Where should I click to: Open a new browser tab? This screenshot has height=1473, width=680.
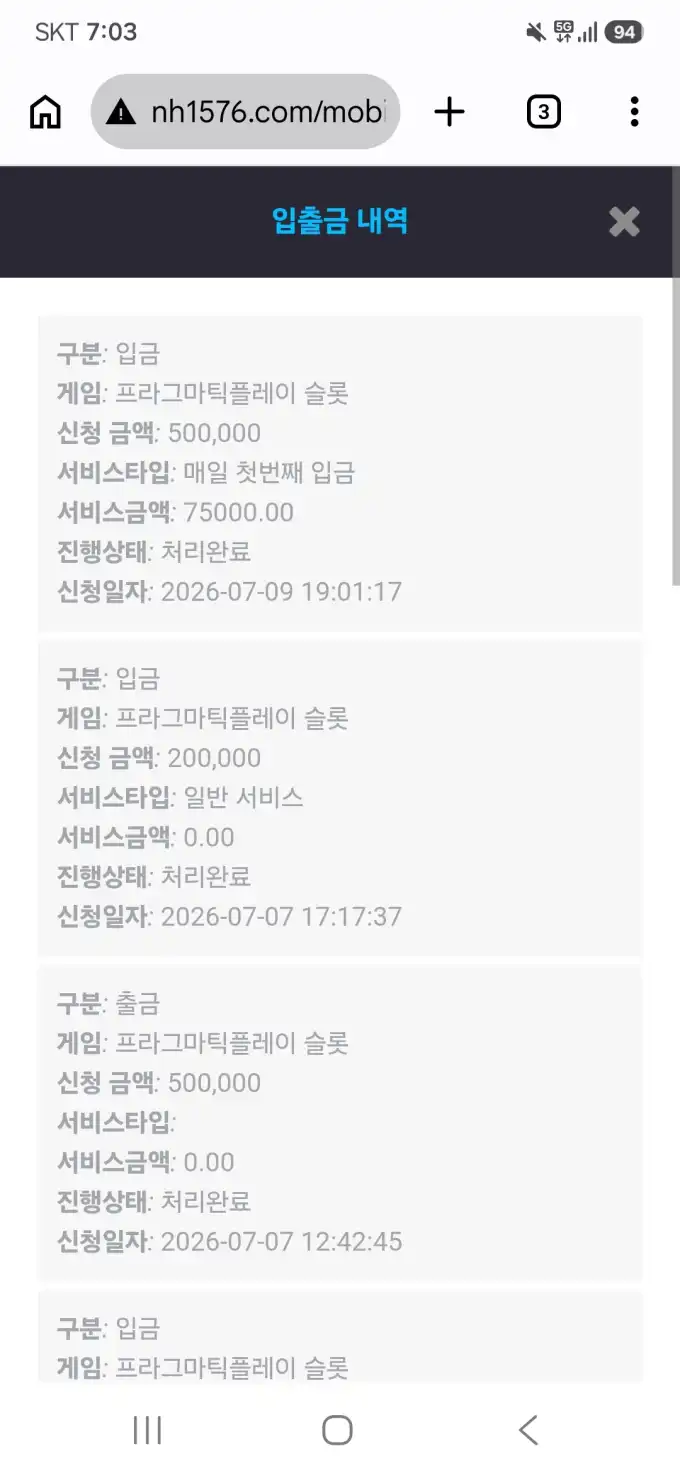tap(450, 112)
